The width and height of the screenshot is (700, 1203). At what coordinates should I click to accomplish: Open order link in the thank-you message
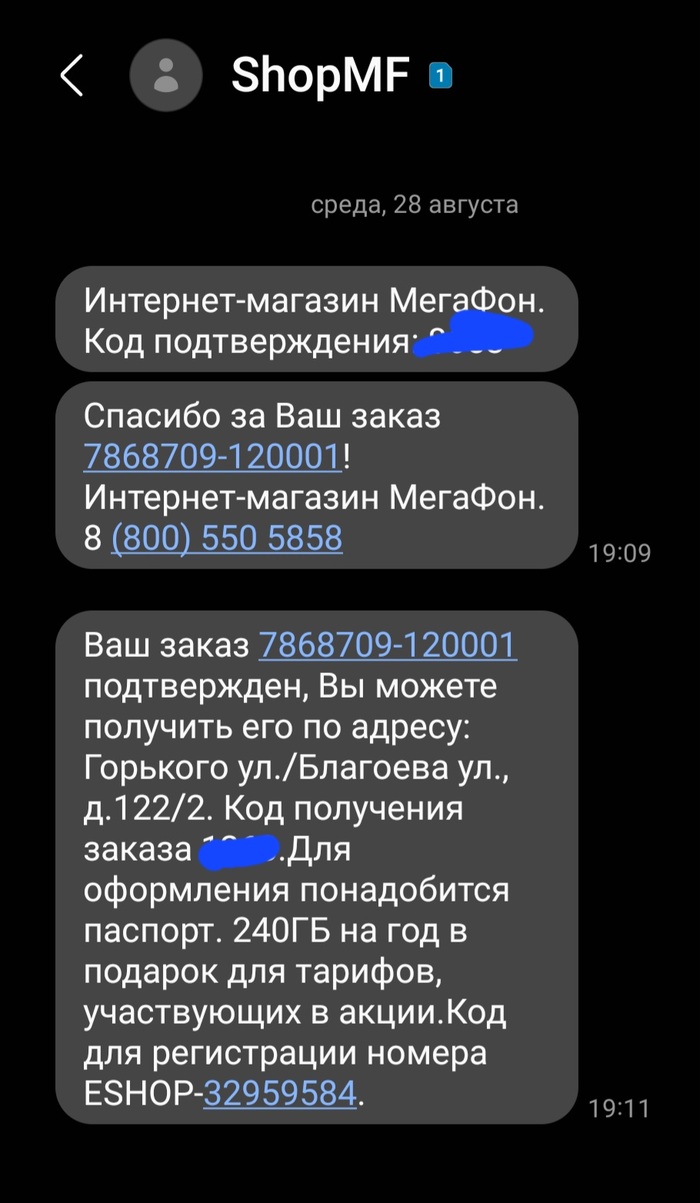212,456
